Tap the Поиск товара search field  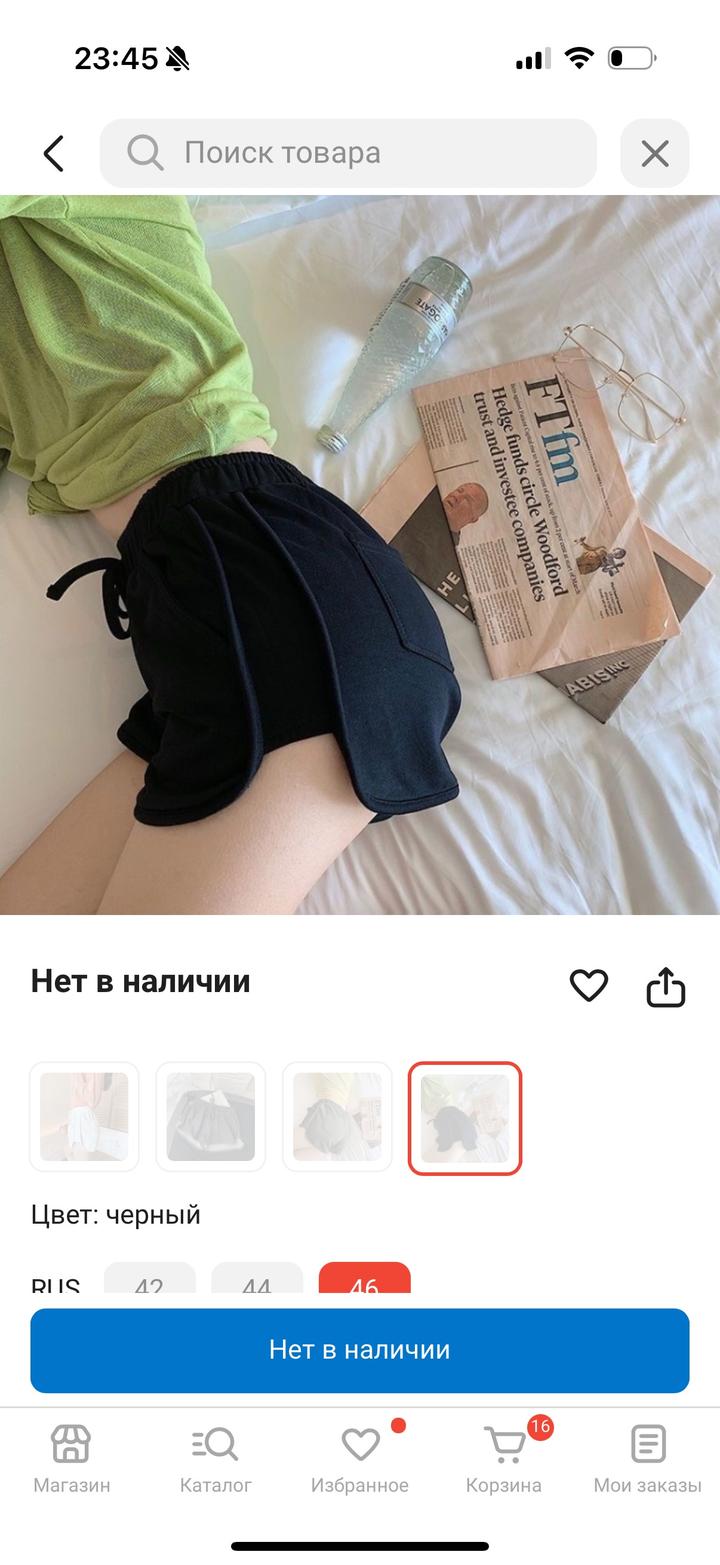(x=348, y=153)
